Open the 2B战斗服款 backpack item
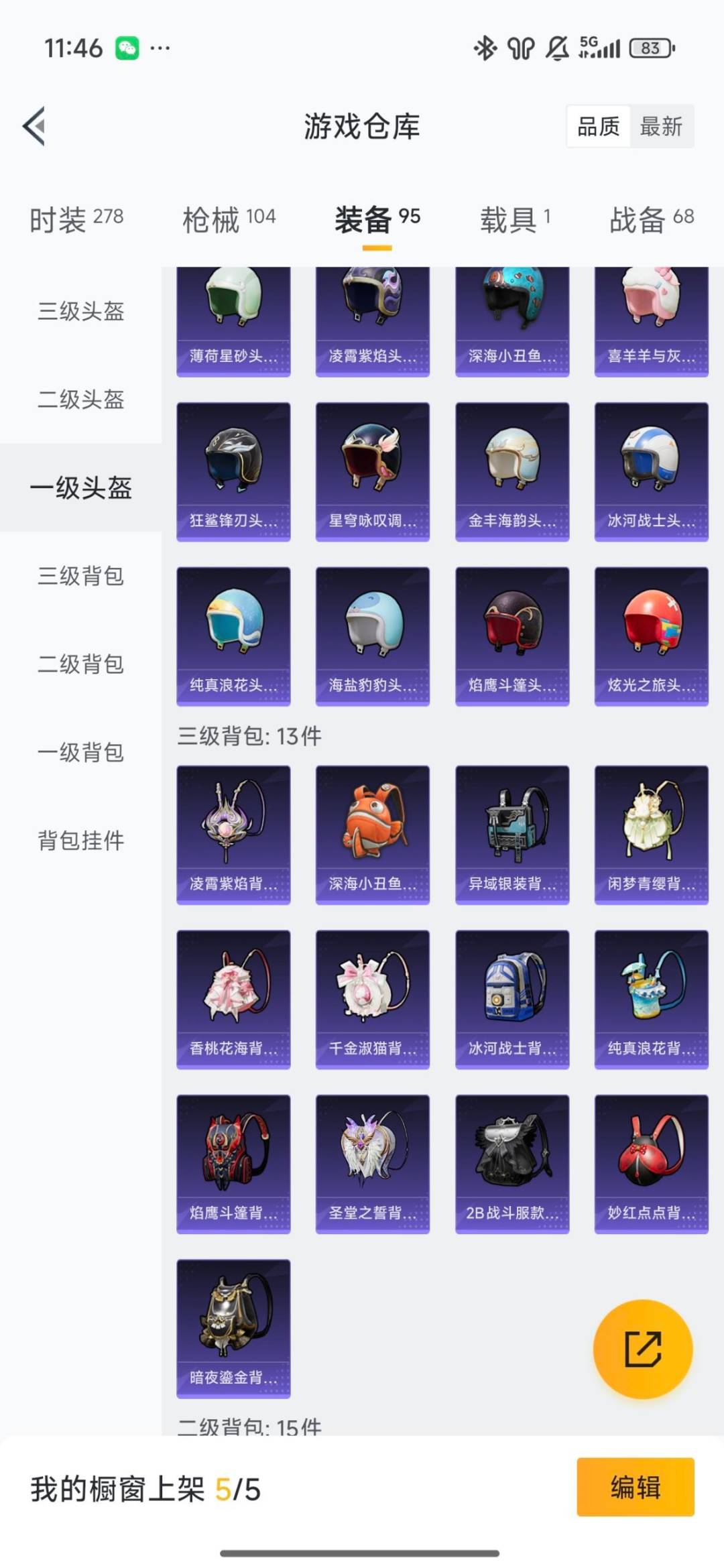This screenshot has height=1568, width=724. pyautogui.click(x=511, y=1163)
